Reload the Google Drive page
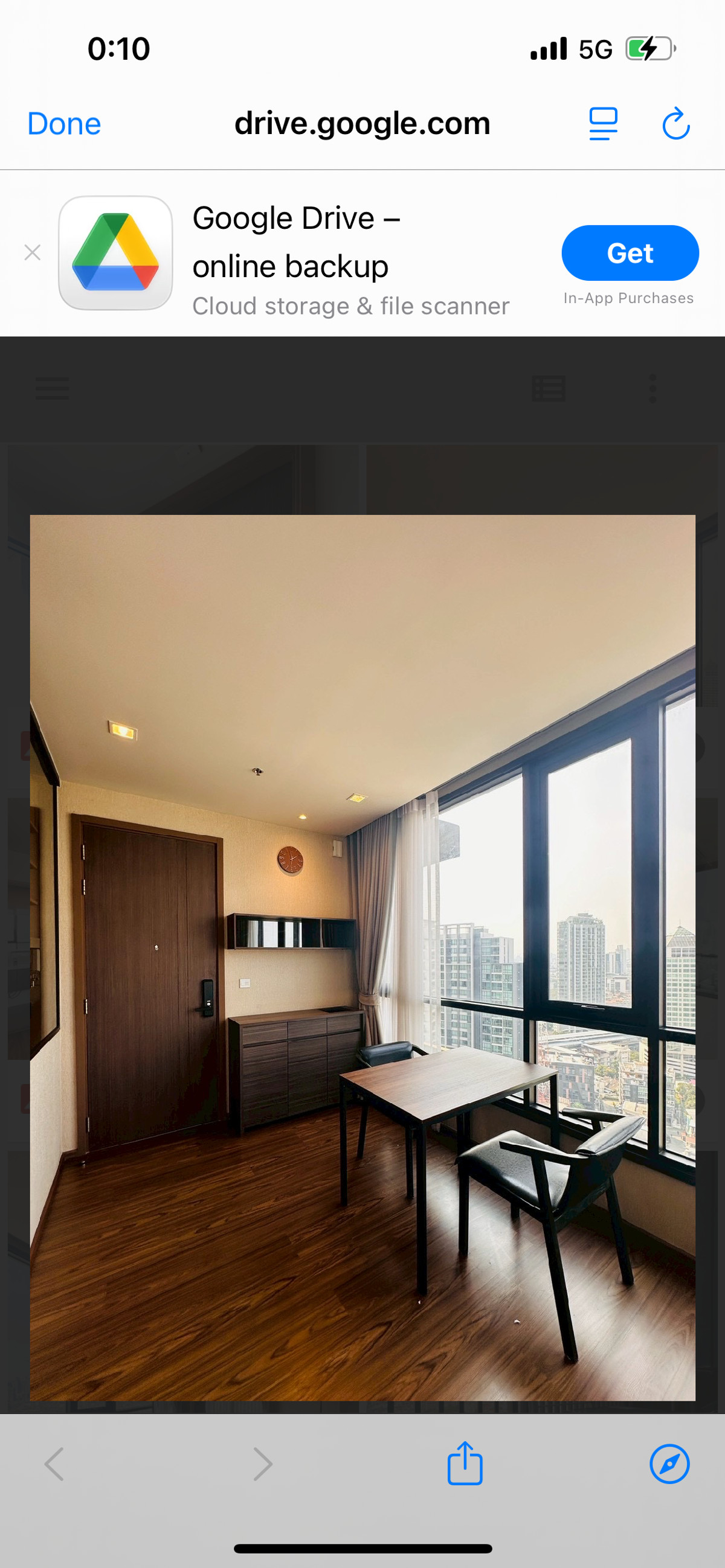The width and height of the screenshot is (725, 1568). click(x=675, y=124)
